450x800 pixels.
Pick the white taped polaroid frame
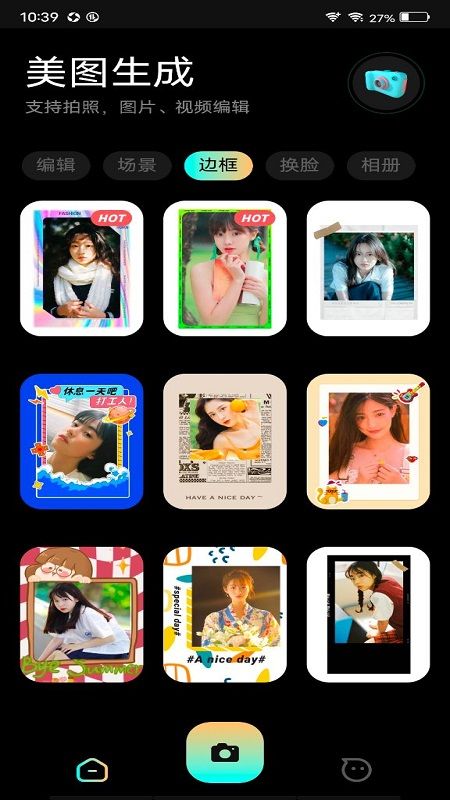click(x=368, y=268)
